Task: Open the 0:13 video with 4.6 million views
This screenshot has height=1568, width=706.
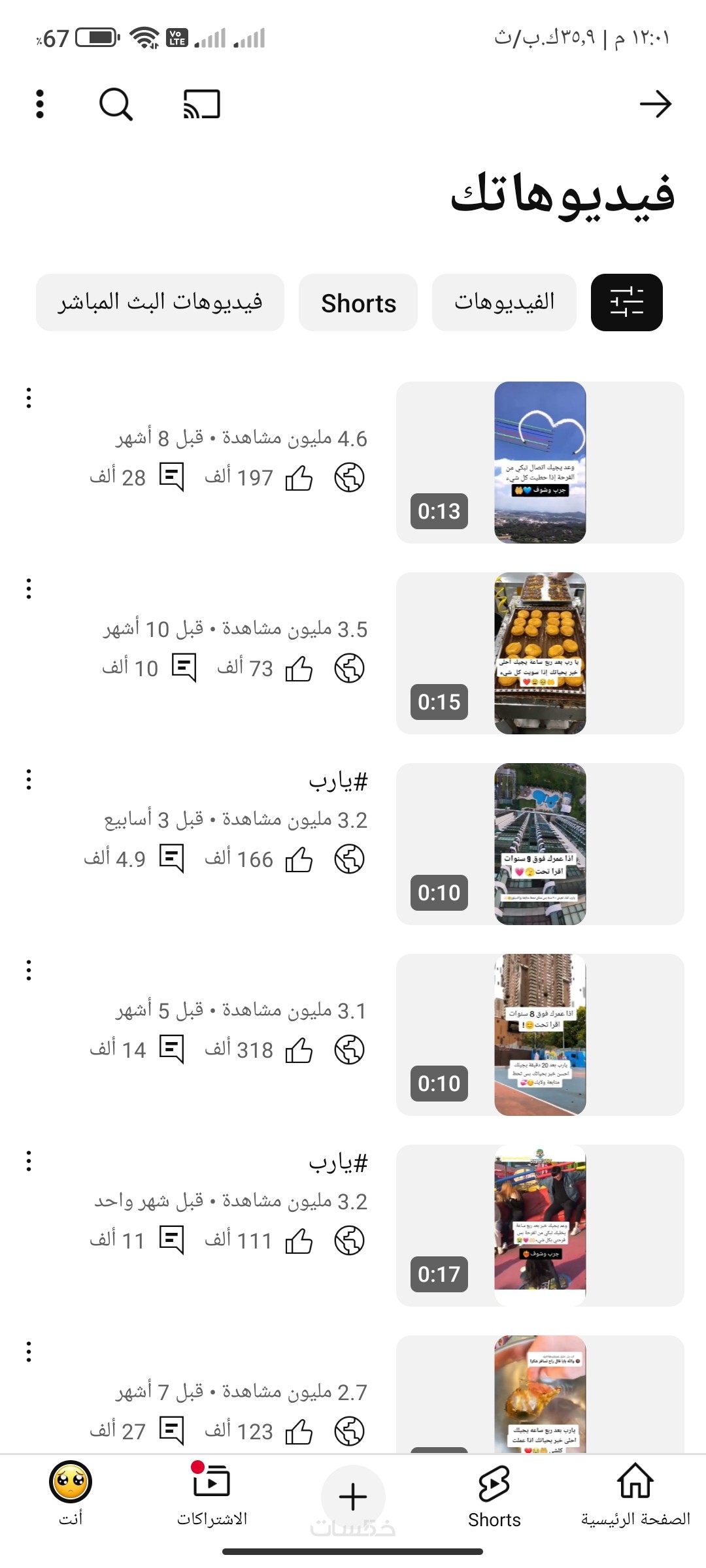Action: (x=540, y=463)
